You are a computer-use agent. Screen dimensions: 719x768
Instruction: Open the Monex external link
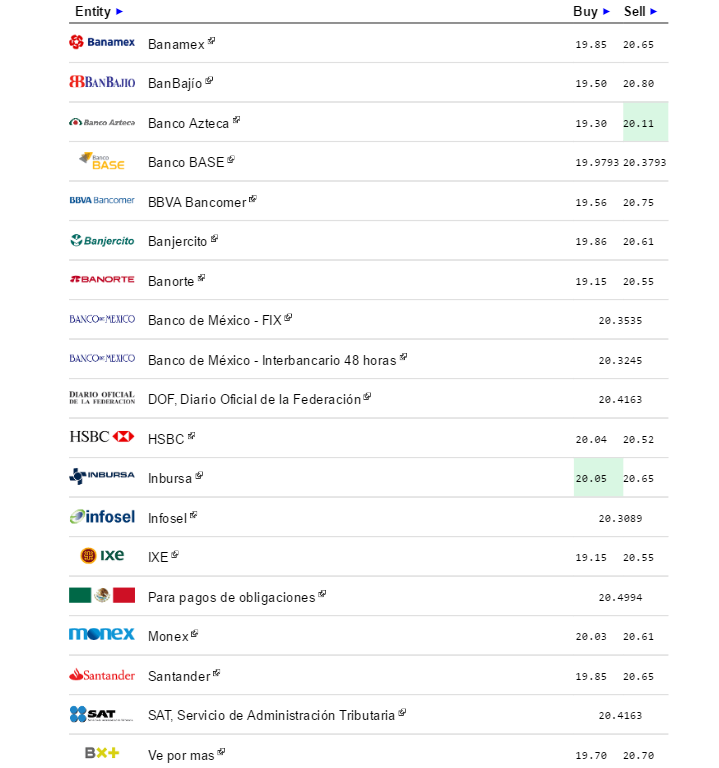click(x=168, y=636)
